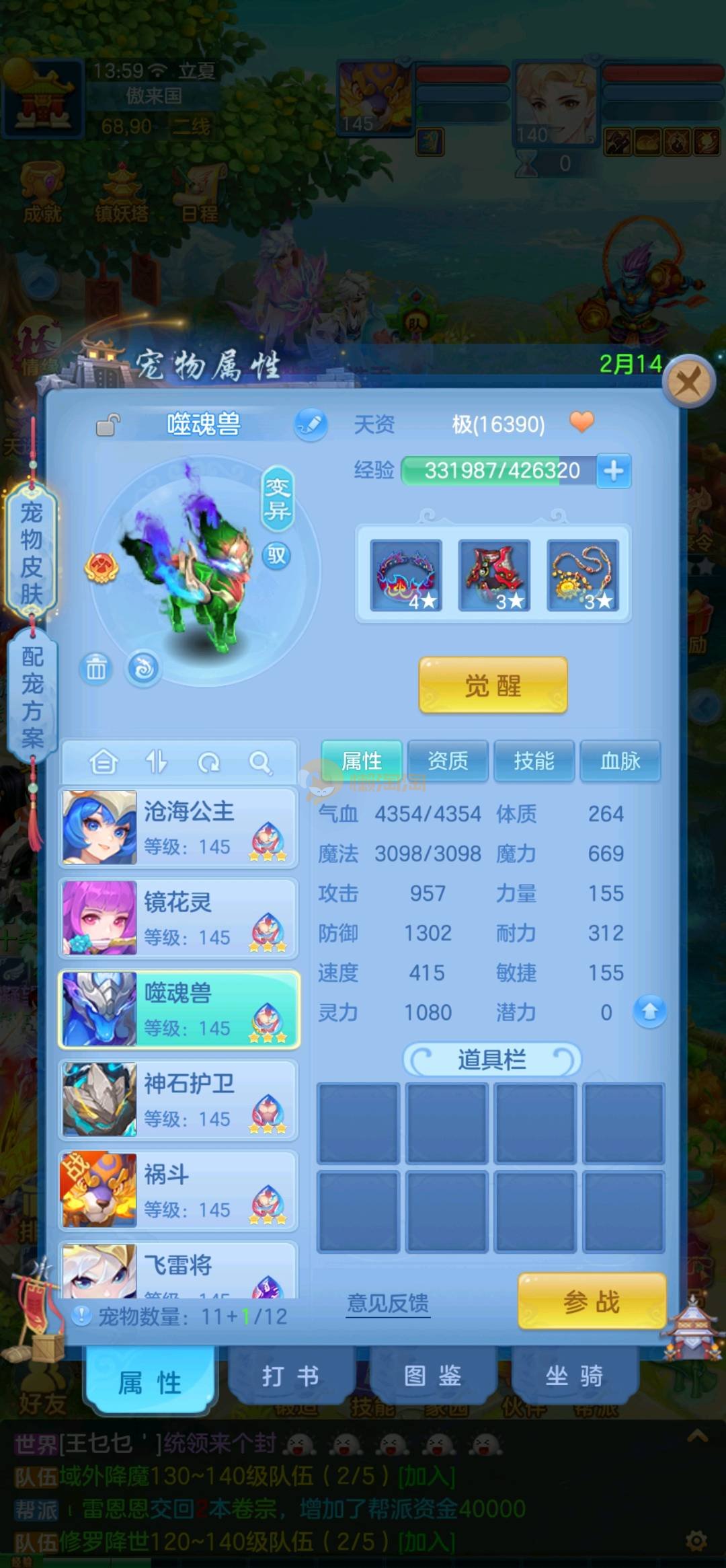Open the 意见反馈 feedback link
Viewport: 726px width, 1568px height.
pyautogui.click(x=388, y=1303)
